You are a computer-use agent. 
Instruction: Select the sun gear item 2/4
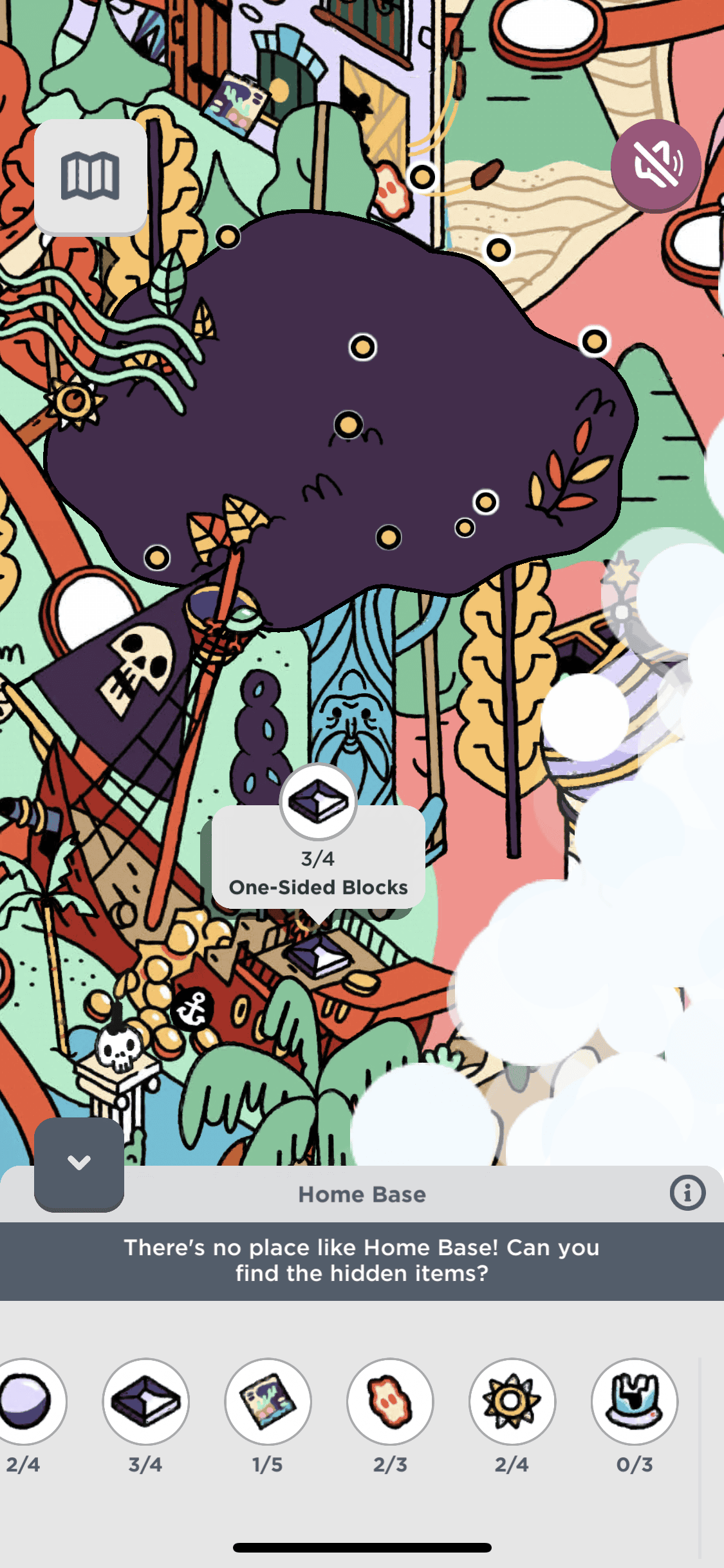tap(512, 1401)
